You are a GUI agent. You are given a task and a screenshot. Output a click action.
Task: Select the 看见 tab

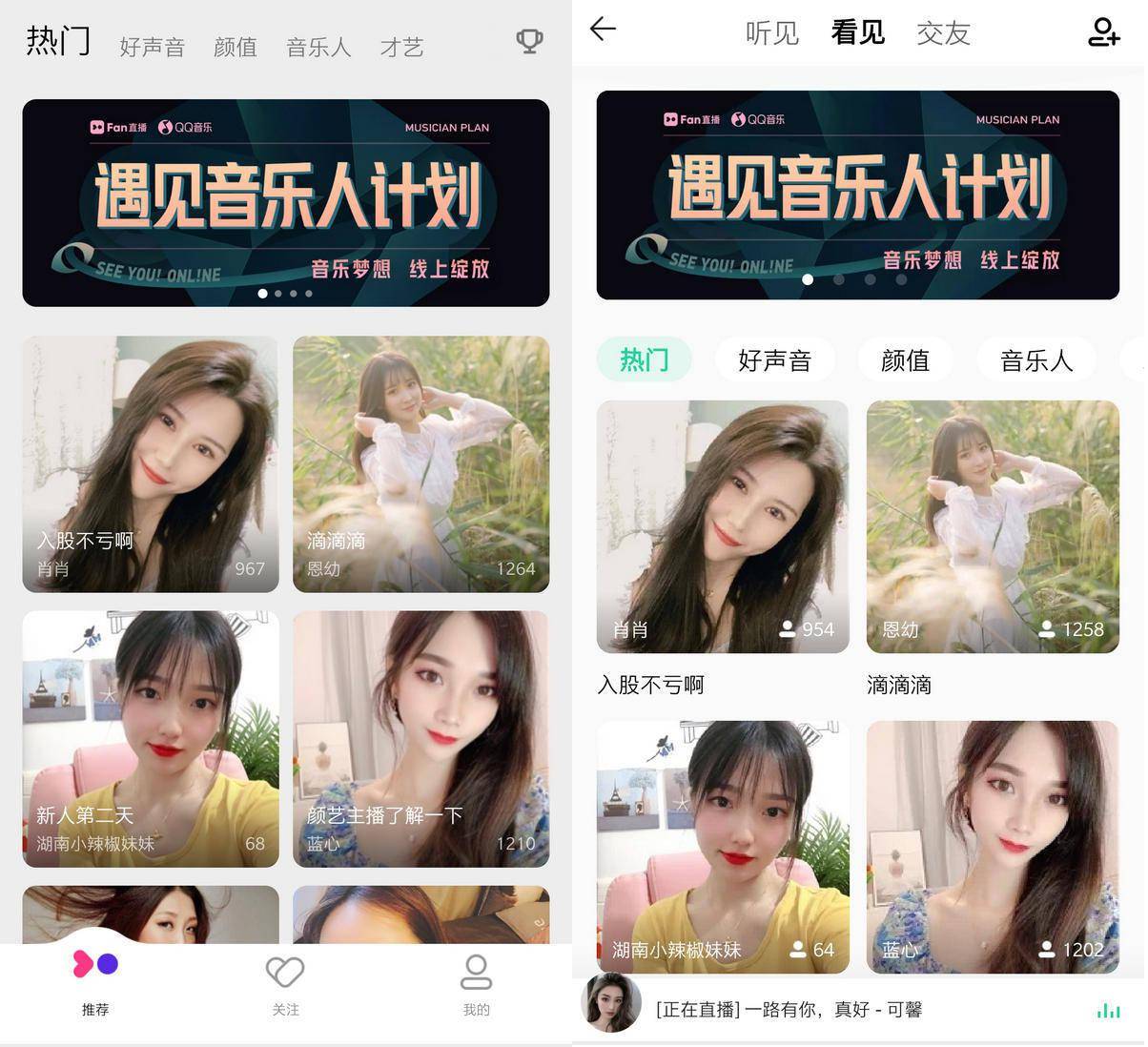point(857,32)
